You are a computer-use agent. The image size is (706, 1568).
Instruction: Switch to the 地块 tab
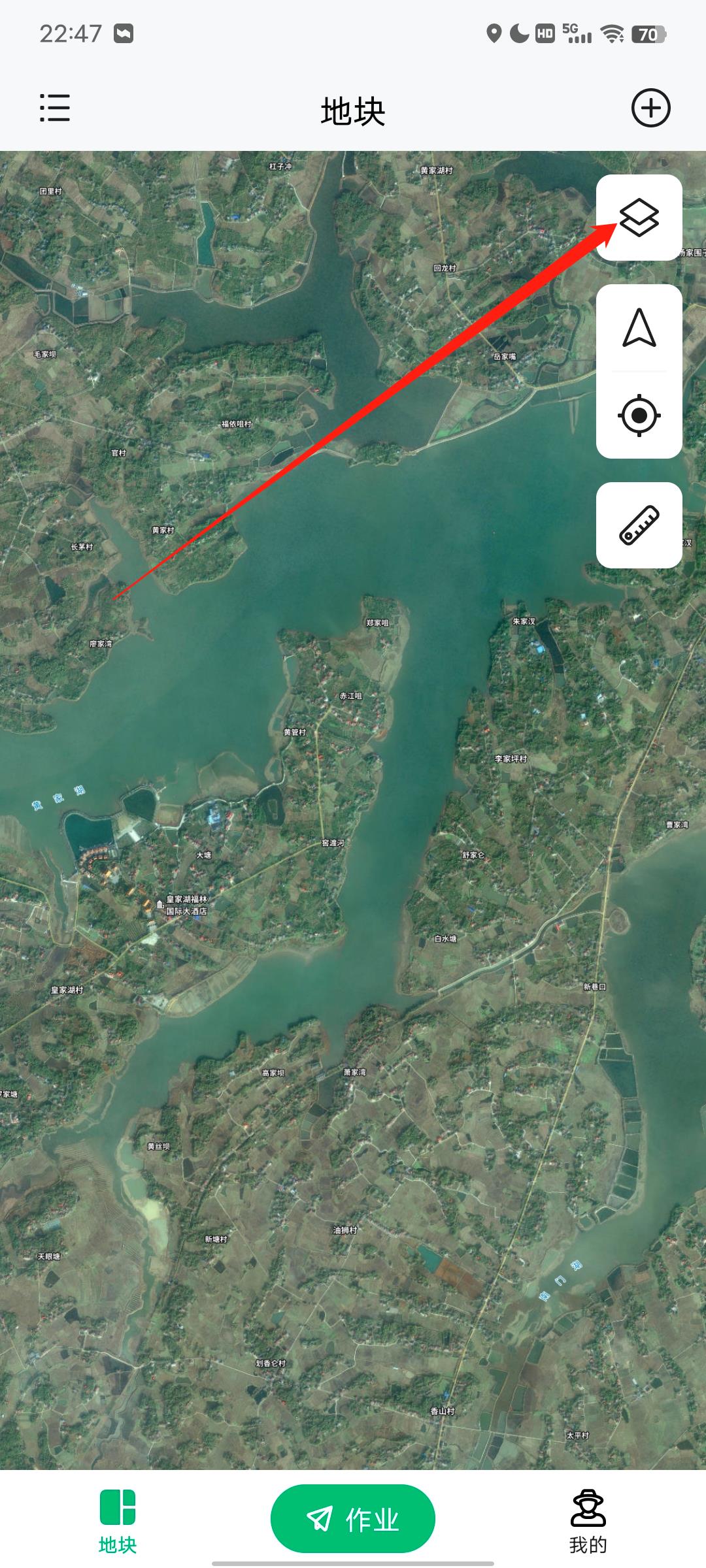tap(118, 1521)
